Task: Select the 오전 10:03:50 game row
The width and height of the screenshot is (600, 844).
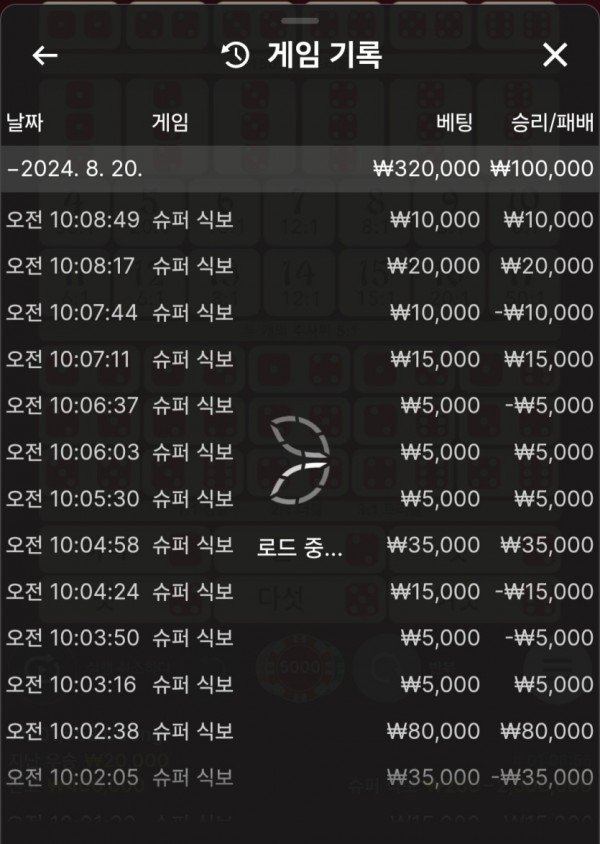Action: point(300,637)
